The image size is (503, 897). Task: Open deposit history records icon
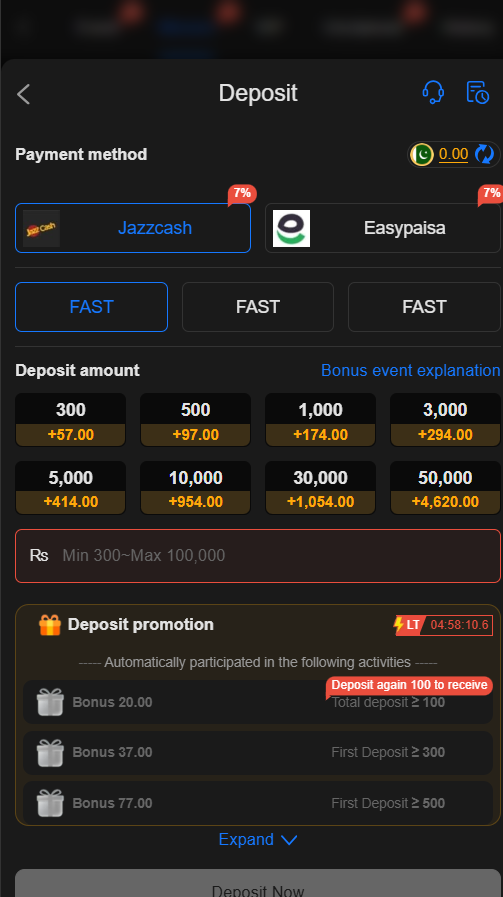[477, 92]
